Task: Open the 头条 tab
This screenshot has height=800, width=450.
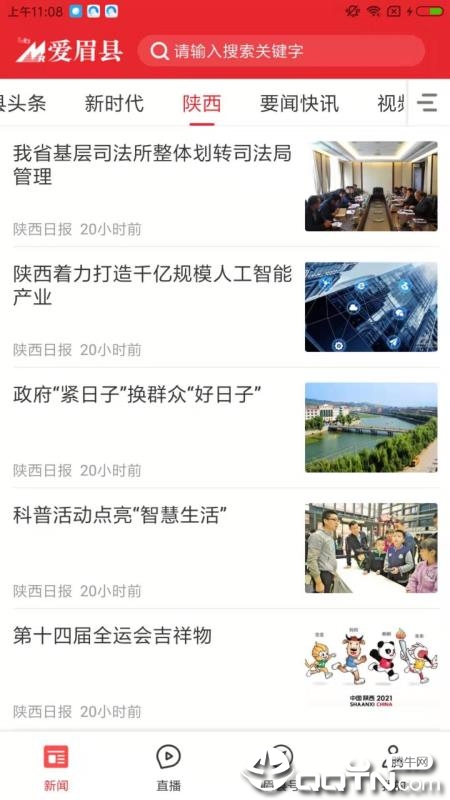Action: pyautogui.click(x=23, y=104)
